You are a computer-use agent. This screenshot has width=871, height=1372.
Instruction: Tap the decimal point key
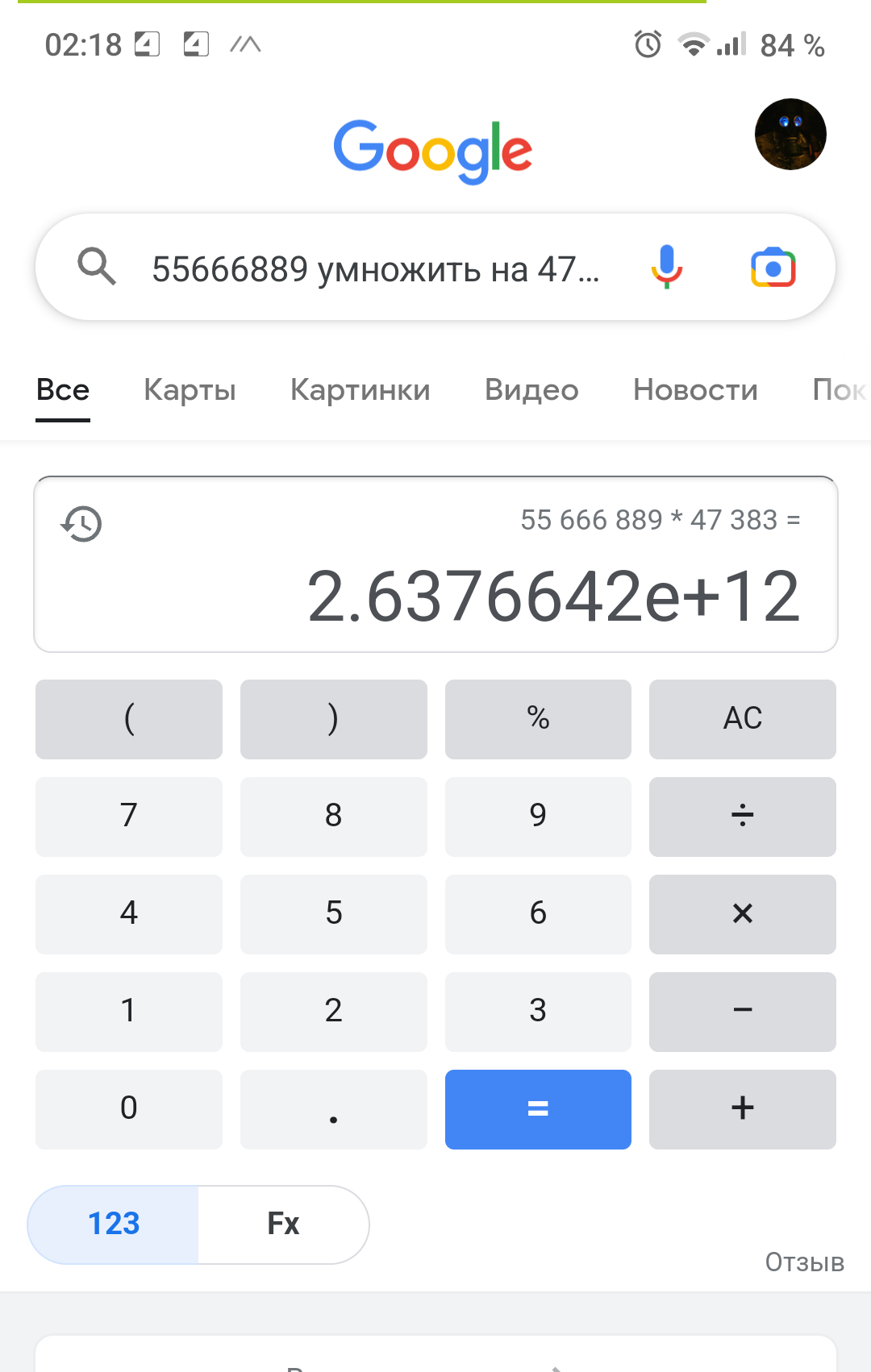coord(333,1108)
